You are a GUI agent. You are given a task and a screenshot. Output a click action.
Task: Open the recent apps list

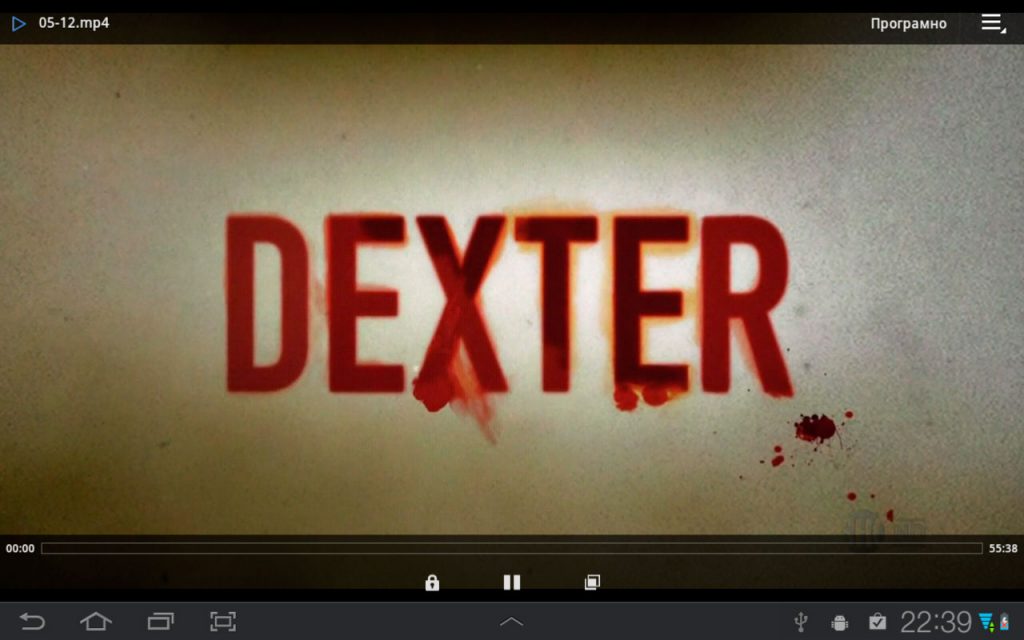(160, 621)
